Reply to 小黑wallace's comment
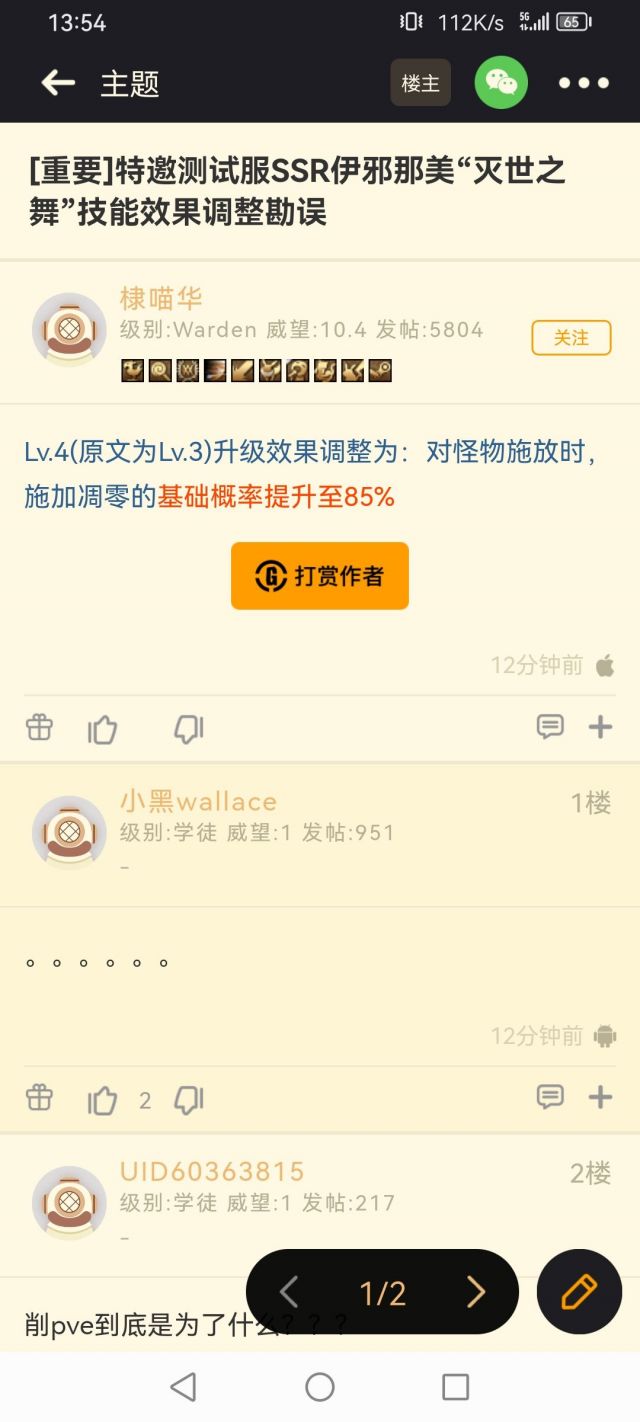The image size is (640, 1422). coord(550,1098)
